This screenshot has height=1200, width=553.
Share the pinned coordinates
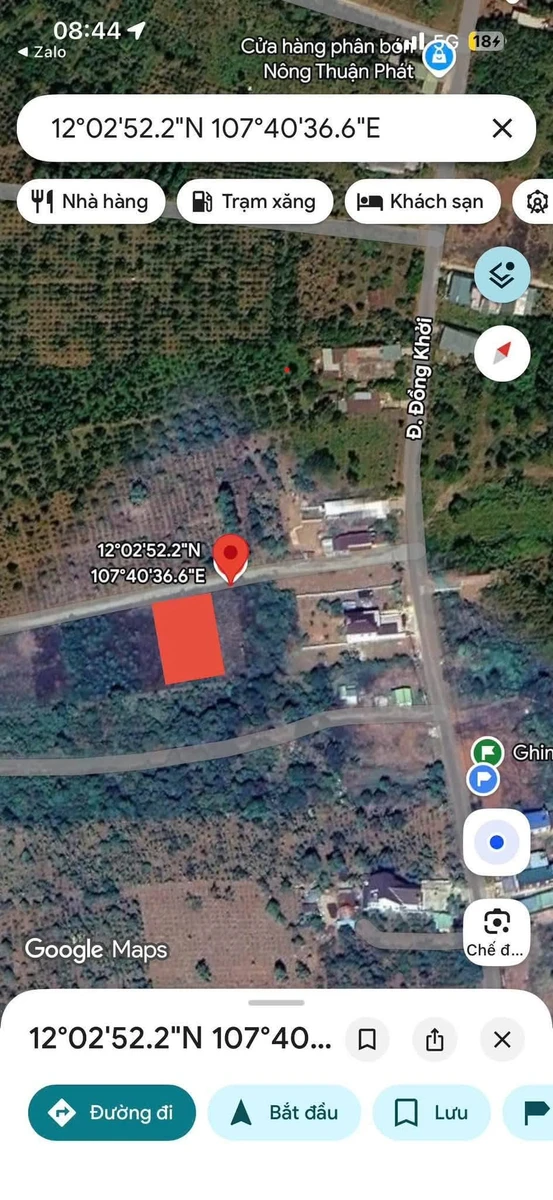[x=434, y=1040]
